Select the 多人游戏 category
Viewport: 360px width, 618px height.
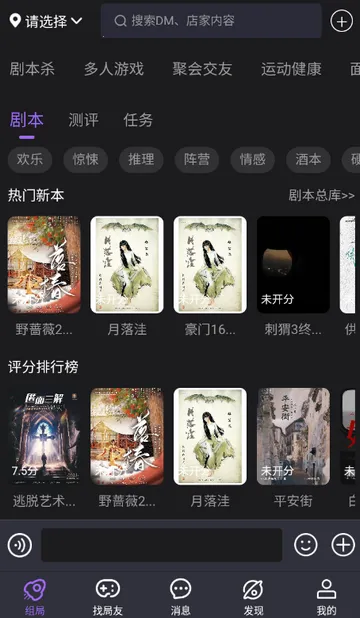coord(114,69)
